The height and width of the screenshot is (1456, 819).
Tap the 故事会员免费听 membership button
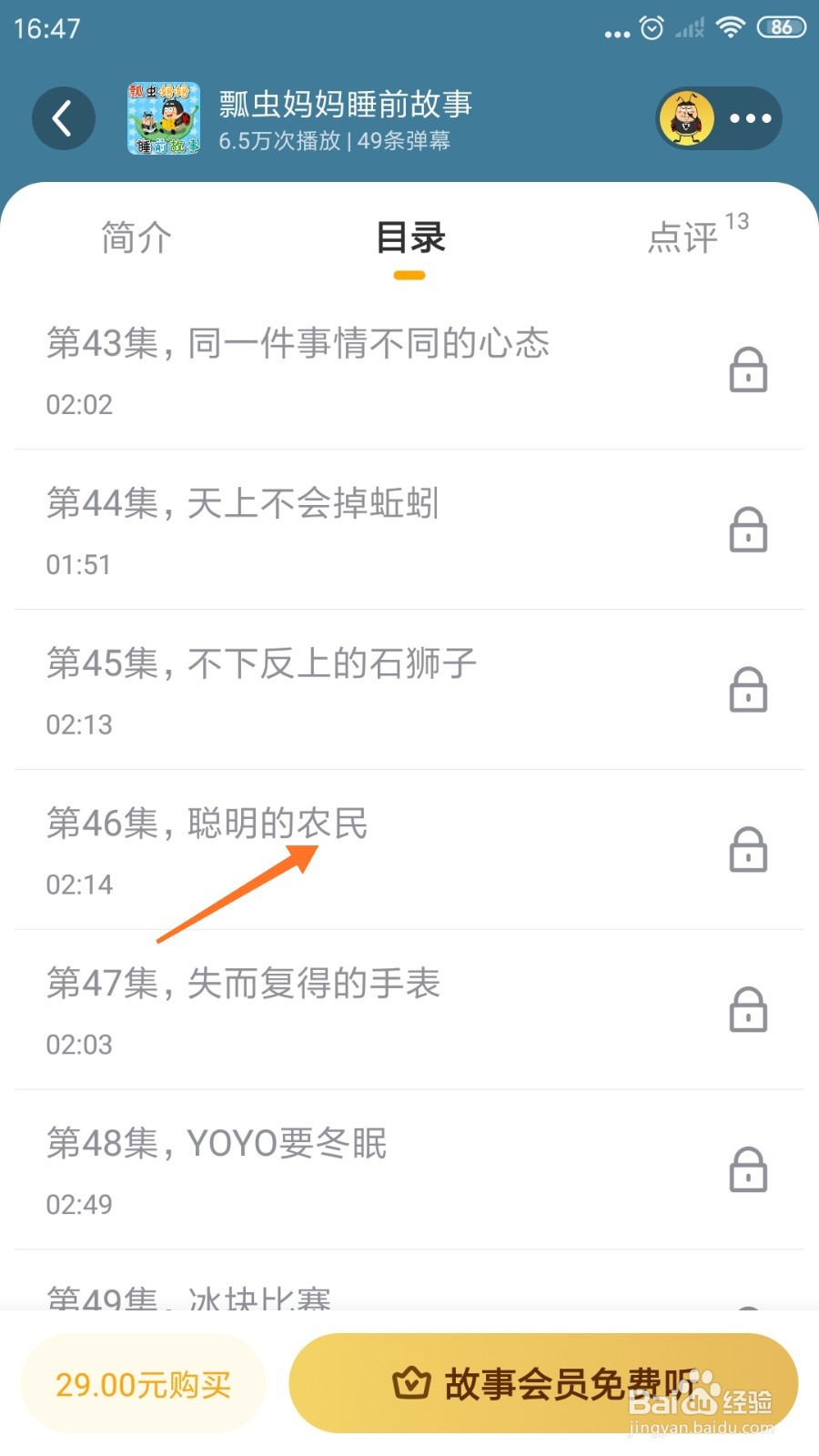click(x=543, y=1384)
